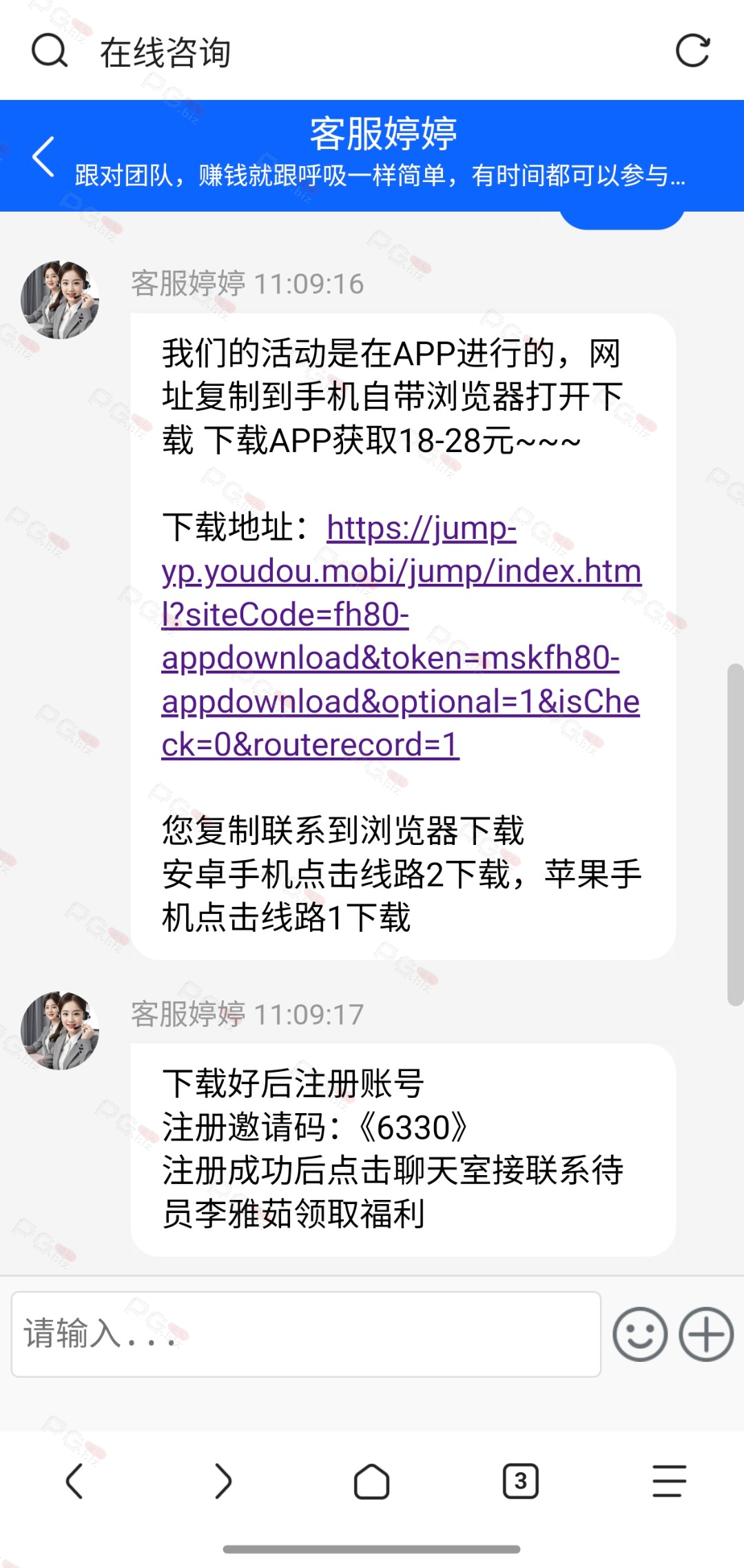
Task: Open the jump-yp.youdou.mobi download link
Action: pos(402,636)
